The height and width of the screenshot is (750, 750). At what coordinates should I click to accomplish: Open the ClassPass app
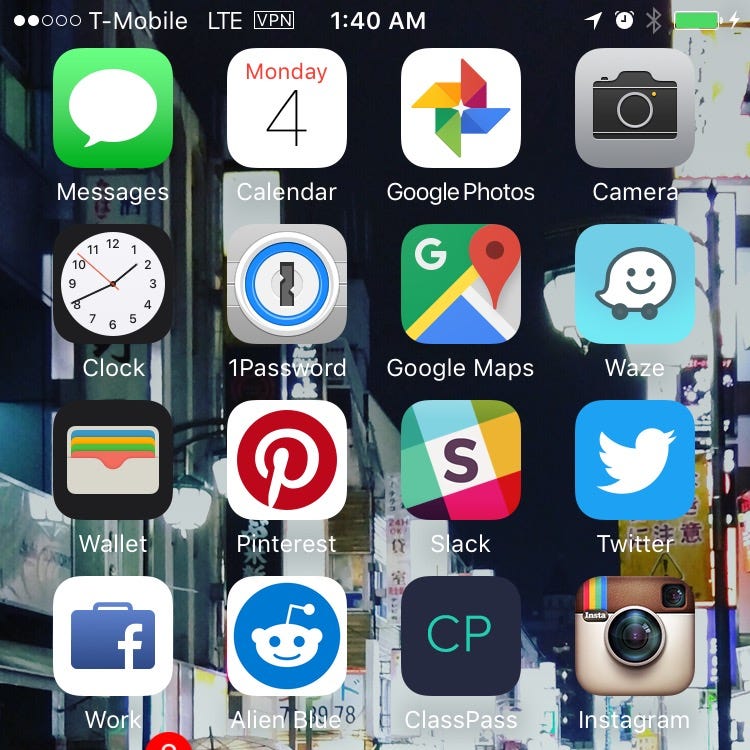461,636
